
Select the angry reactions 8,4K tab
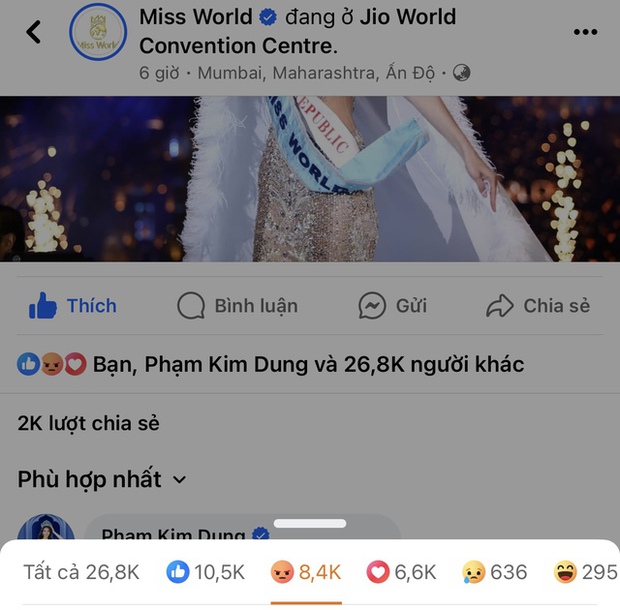click(x=306, y=572)
